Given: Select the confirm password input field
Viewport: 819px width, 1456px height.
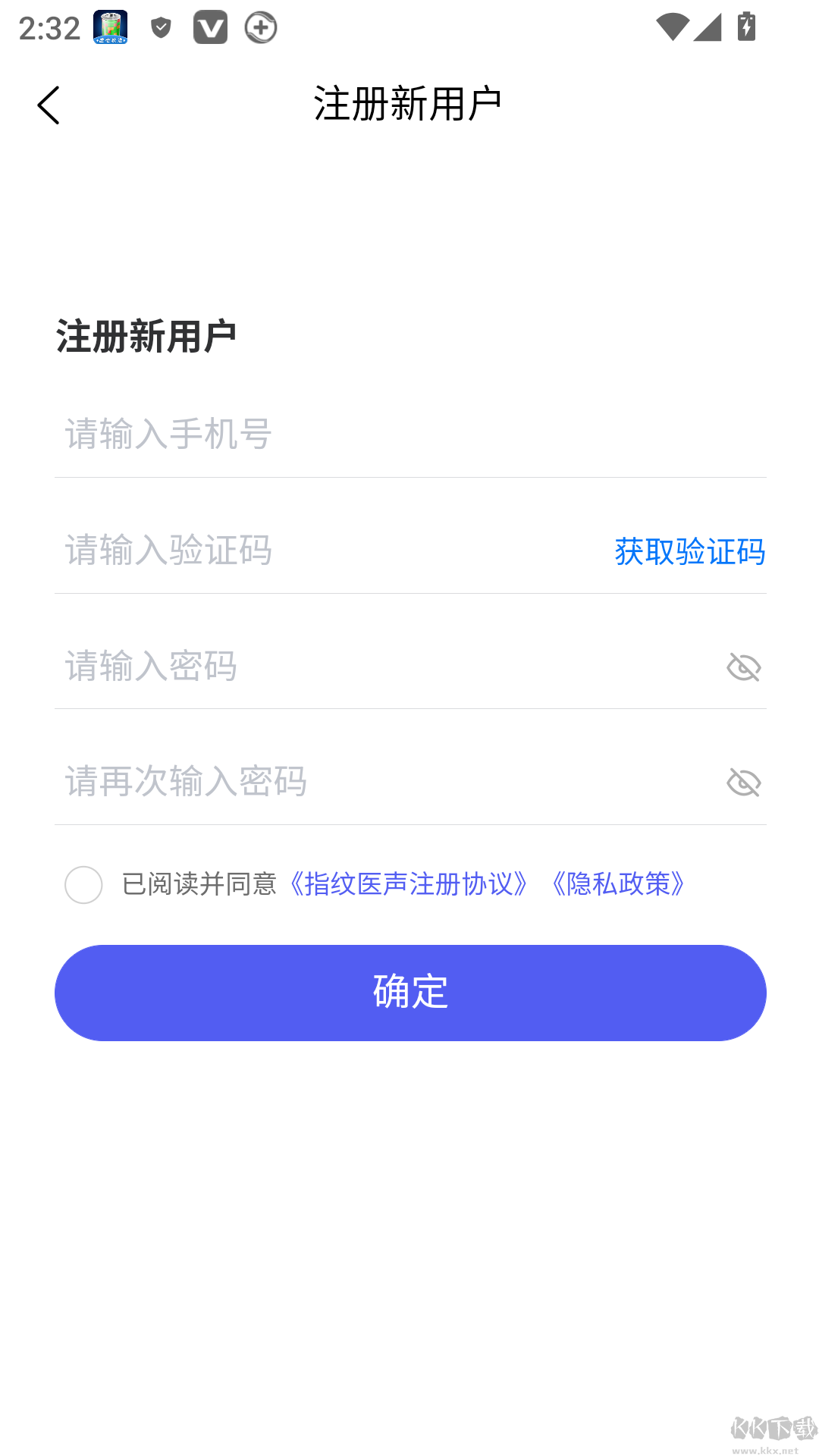Looking at the screenshot, I should pos(303,782).
